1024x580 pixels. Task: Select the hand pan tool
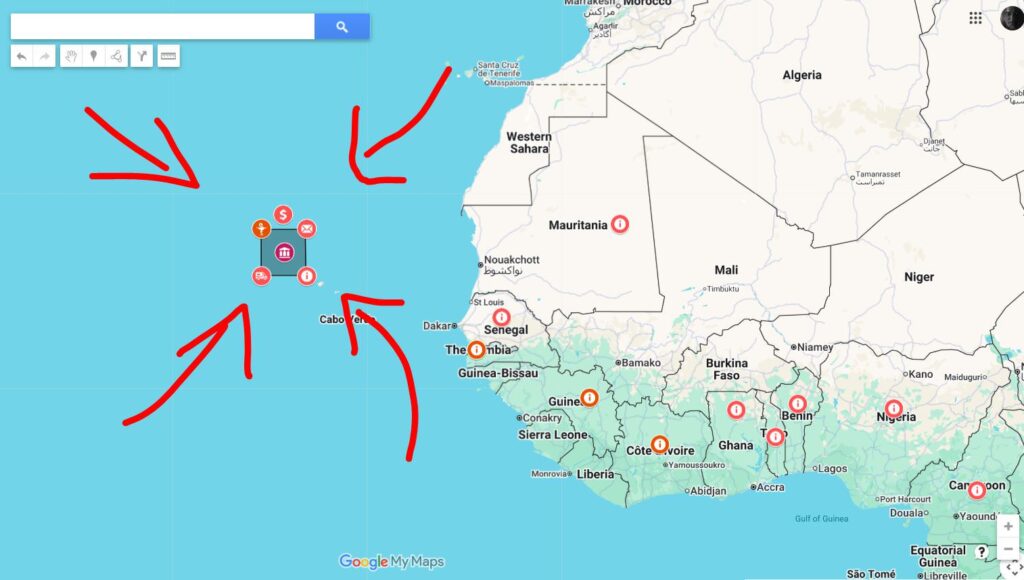71,56
